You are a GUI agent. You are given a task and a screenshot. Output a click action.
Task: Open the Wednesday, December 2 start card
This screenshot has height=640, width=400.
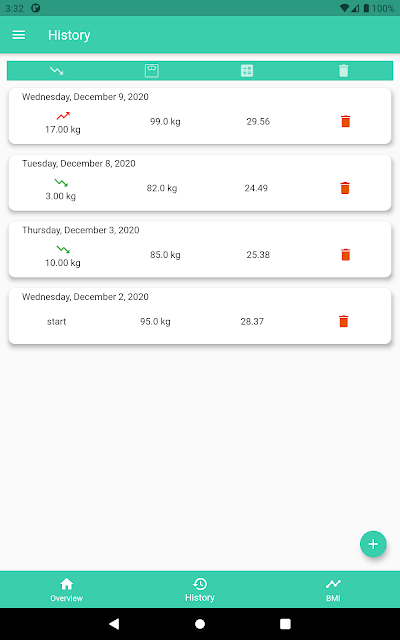200,316
